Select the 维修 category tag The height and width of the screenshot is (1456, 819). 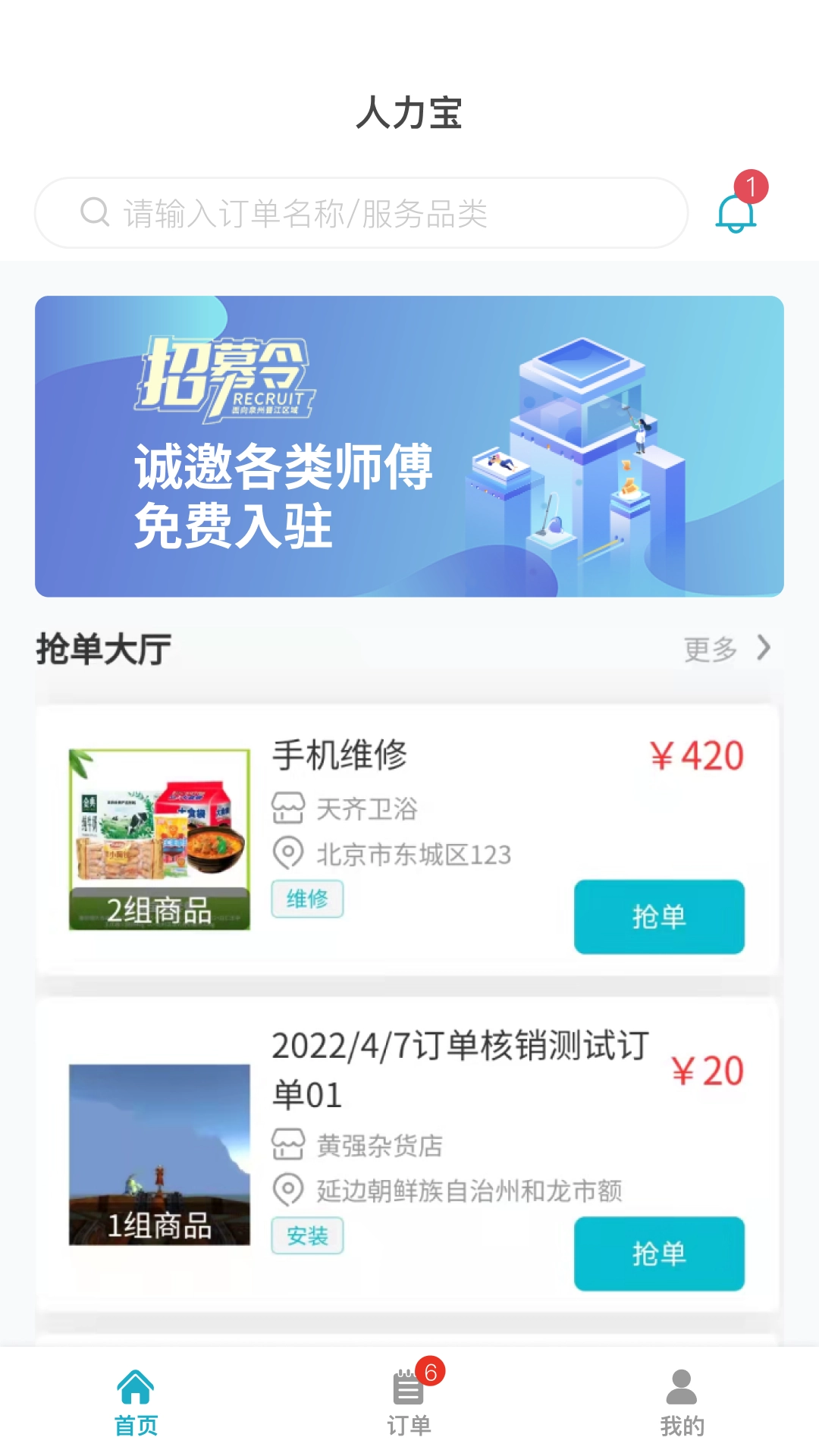pos(307,899)
